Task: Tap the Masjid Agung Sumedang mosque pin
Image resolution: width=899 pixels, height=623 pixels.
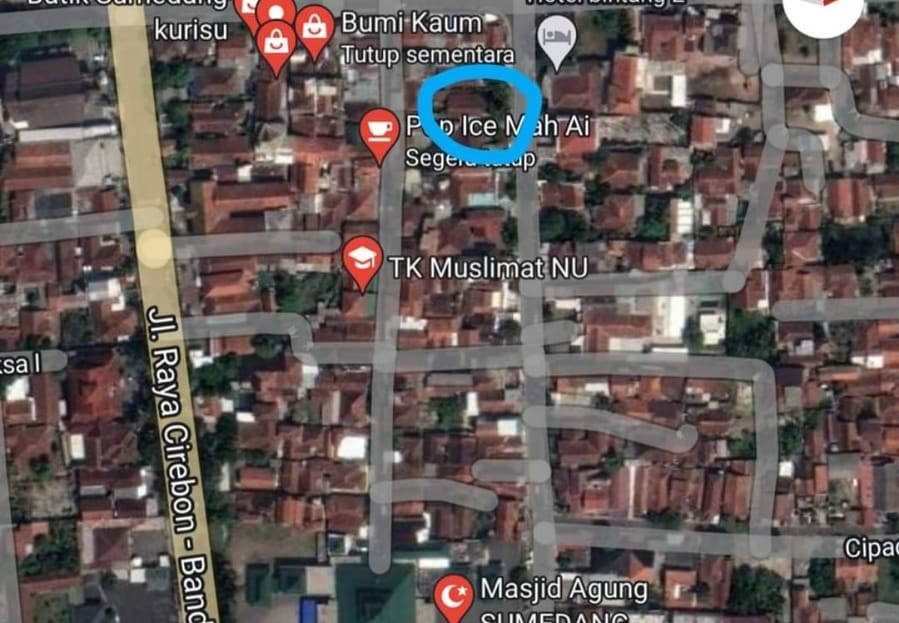Action: [454, 596]
